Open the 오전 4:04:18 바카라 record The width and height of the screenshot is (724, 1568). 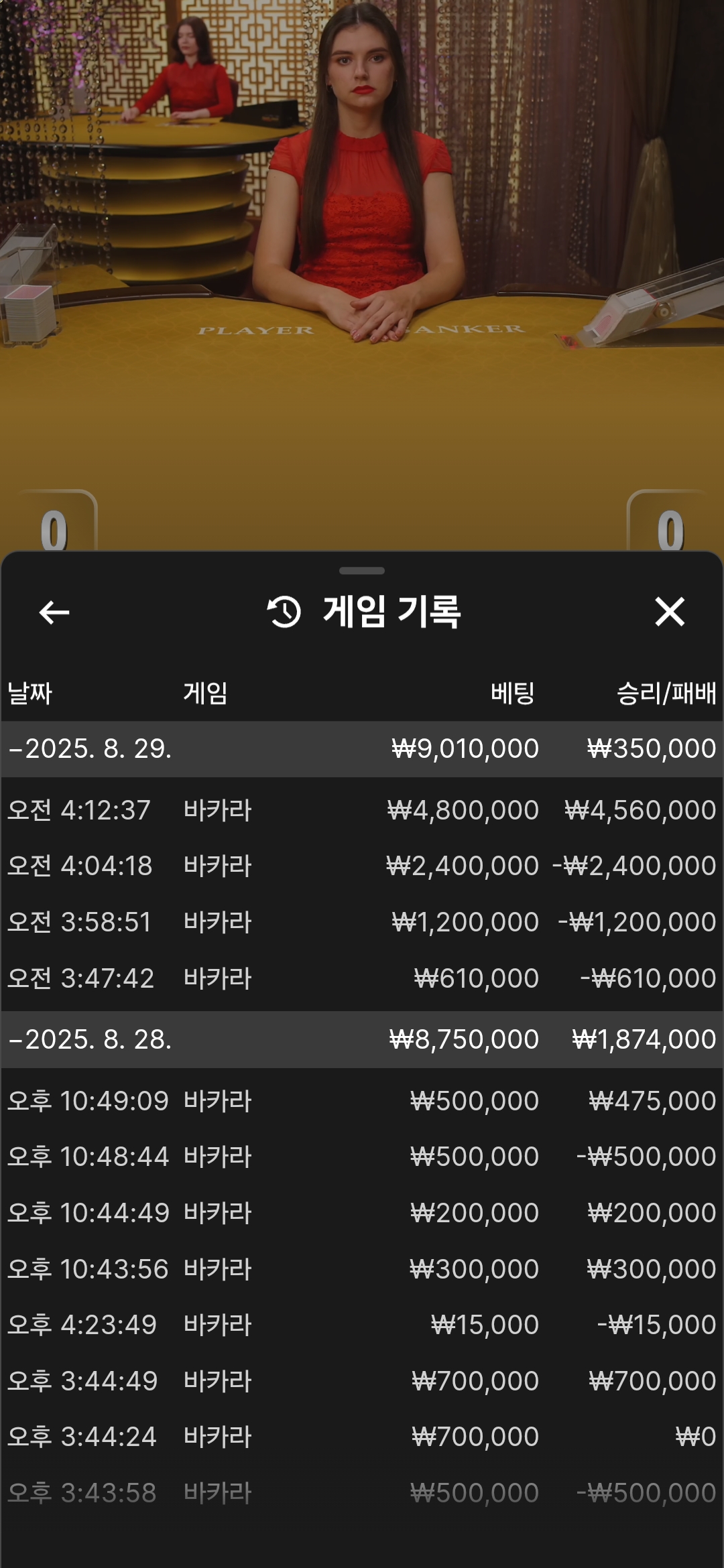pyautogui.click(x=362, y=866)
